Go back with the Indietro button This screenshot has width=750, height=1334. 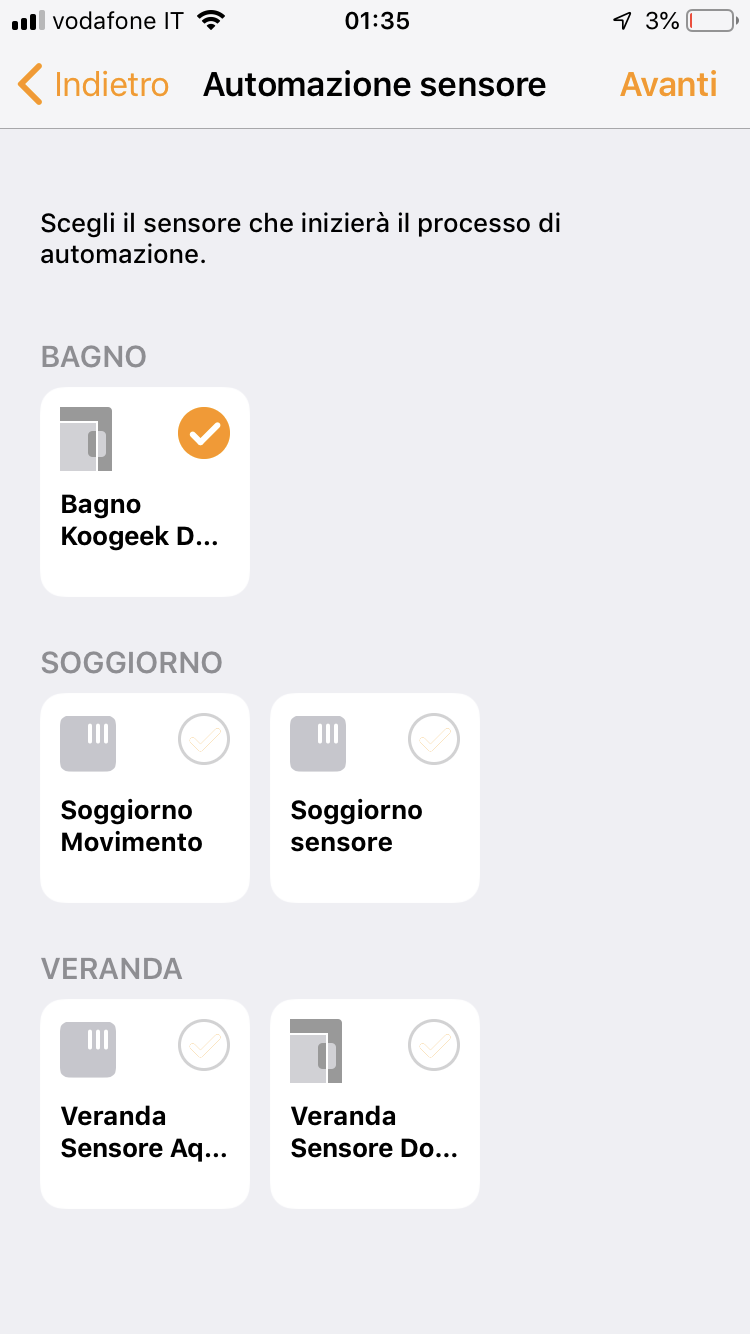pyautogui.click(x=94, y=85)
